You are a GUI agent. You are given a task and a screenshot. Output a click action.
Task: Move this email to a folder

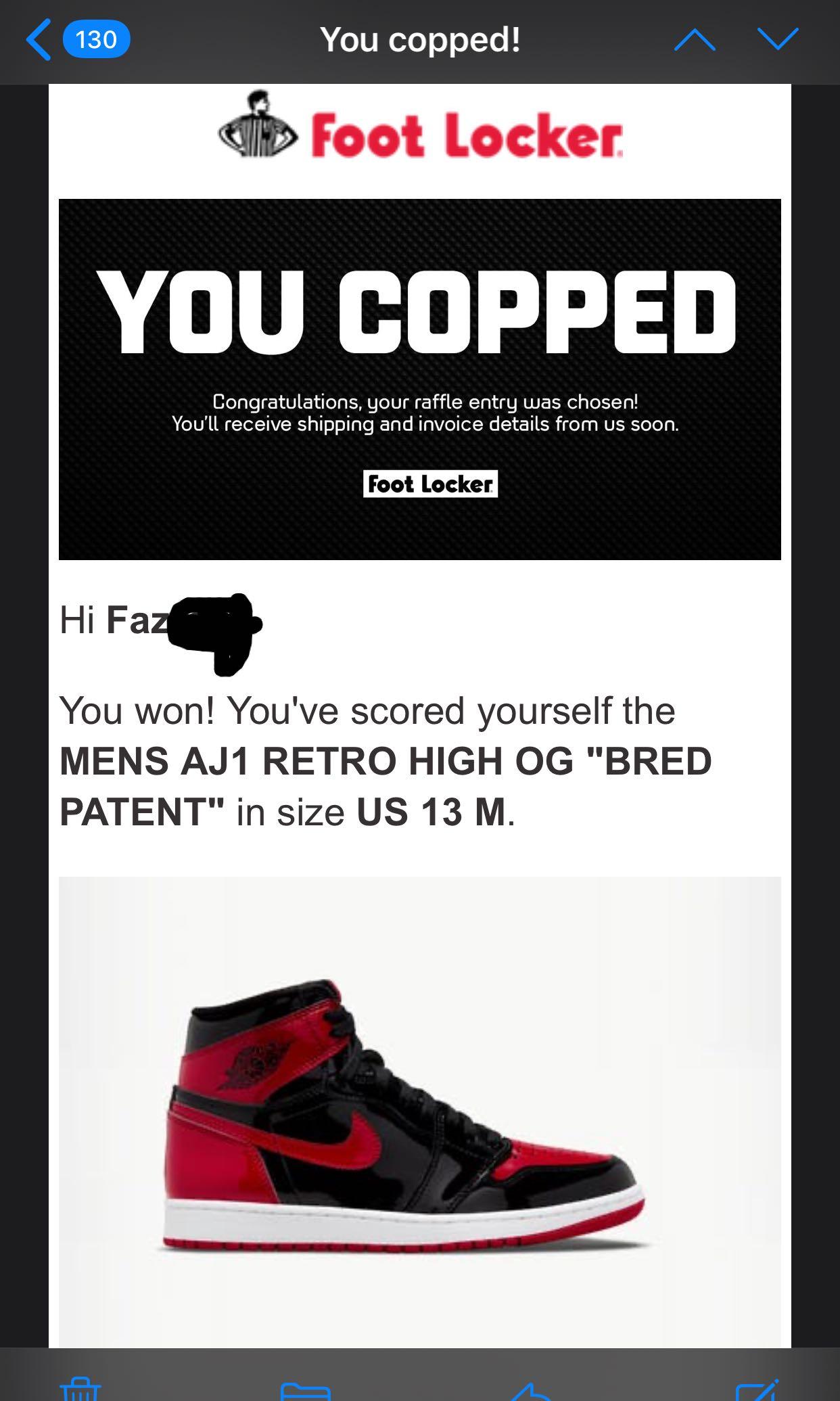pyautogui.click(x=305, y=1391)
